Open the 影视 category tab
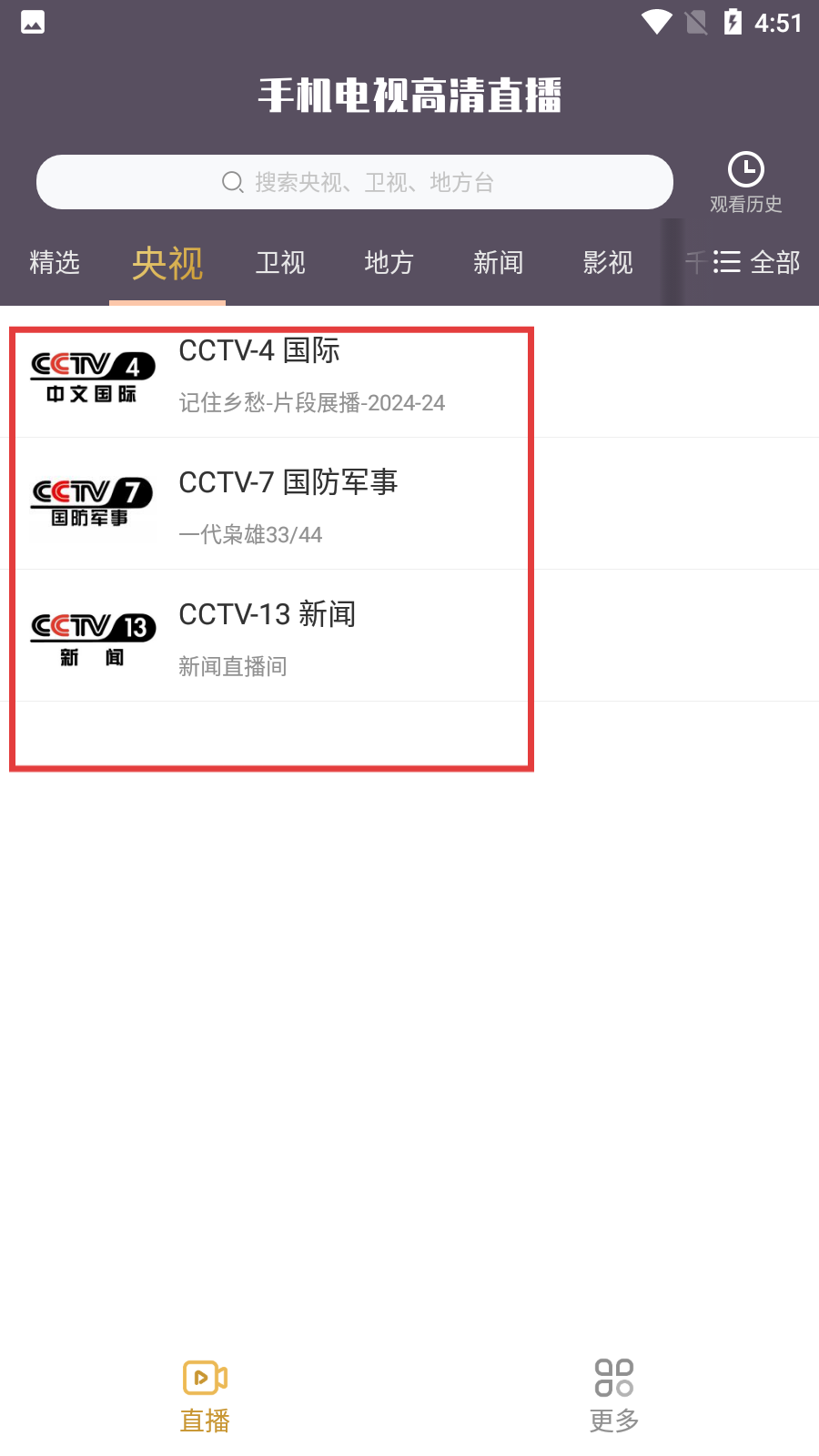Screen dimensions: 819x1456 coord(608,263)
